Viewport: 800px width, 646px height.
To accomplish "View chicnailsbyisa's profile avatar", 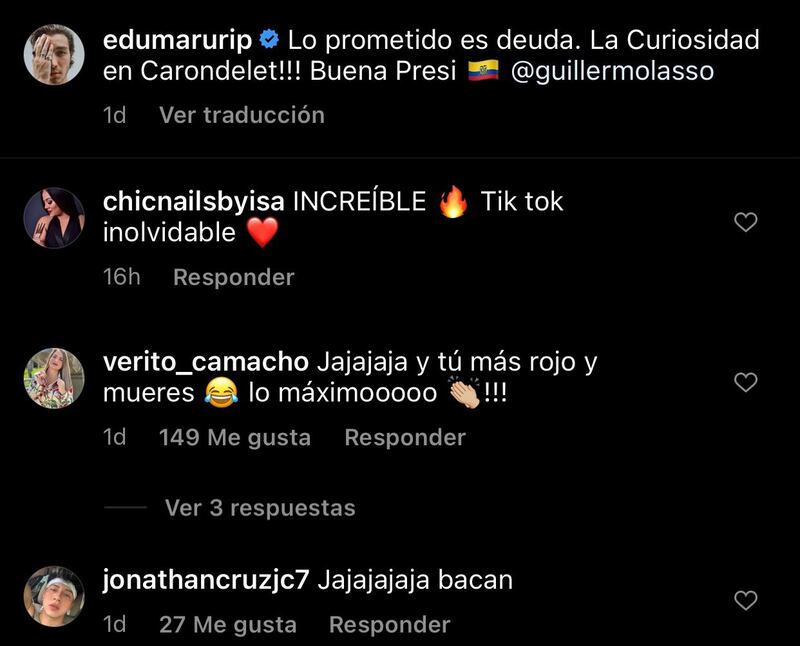I will click(54, 217).
